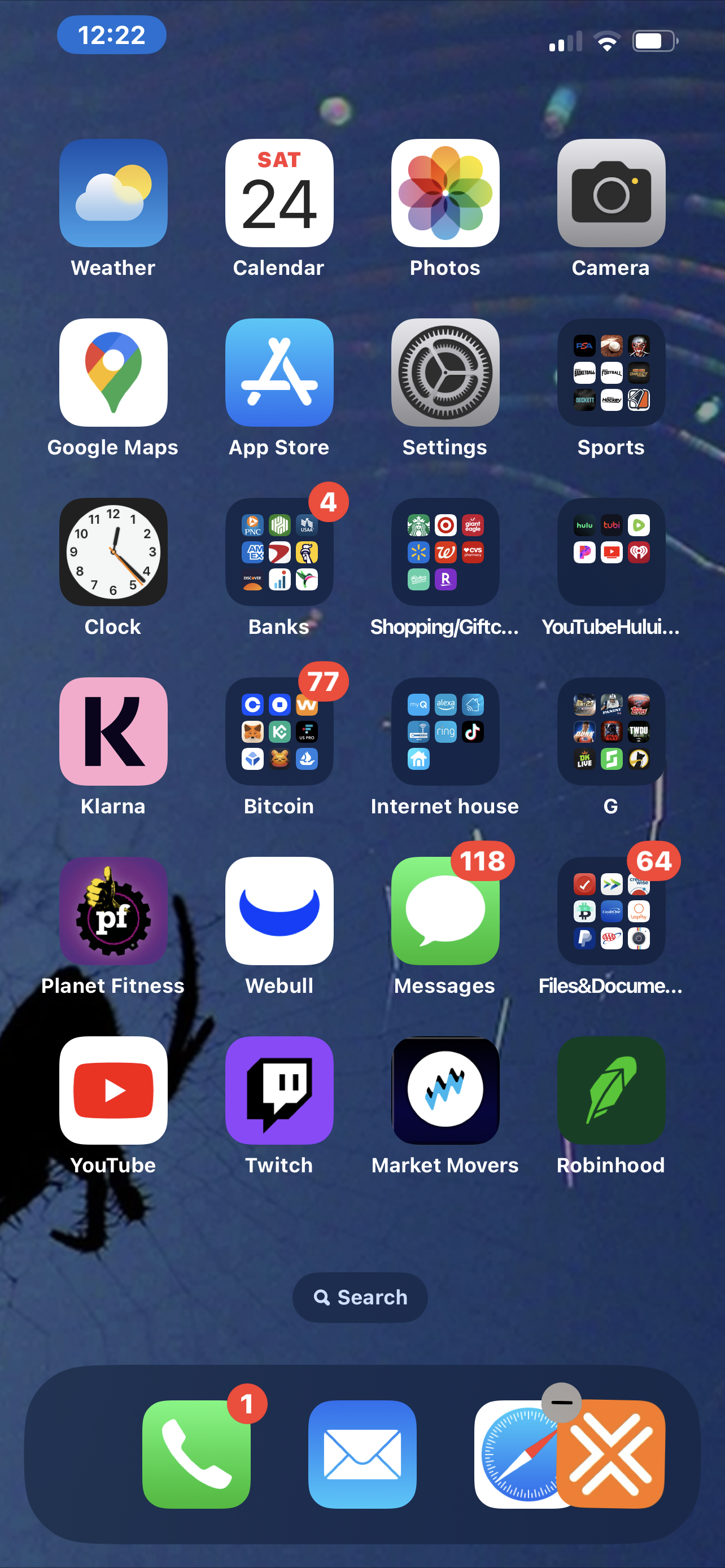The height and width of the screenshot is (1568, 725).
Task: Launch the Twitch app
Action: point(279,1090)
